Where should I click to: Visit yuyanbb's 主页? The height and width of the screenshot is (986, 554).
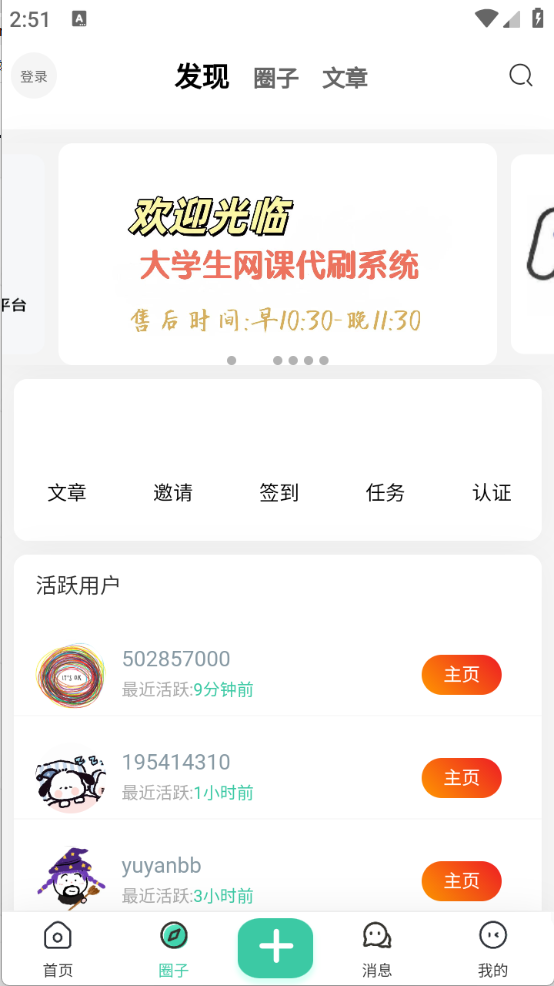point(462,881)
